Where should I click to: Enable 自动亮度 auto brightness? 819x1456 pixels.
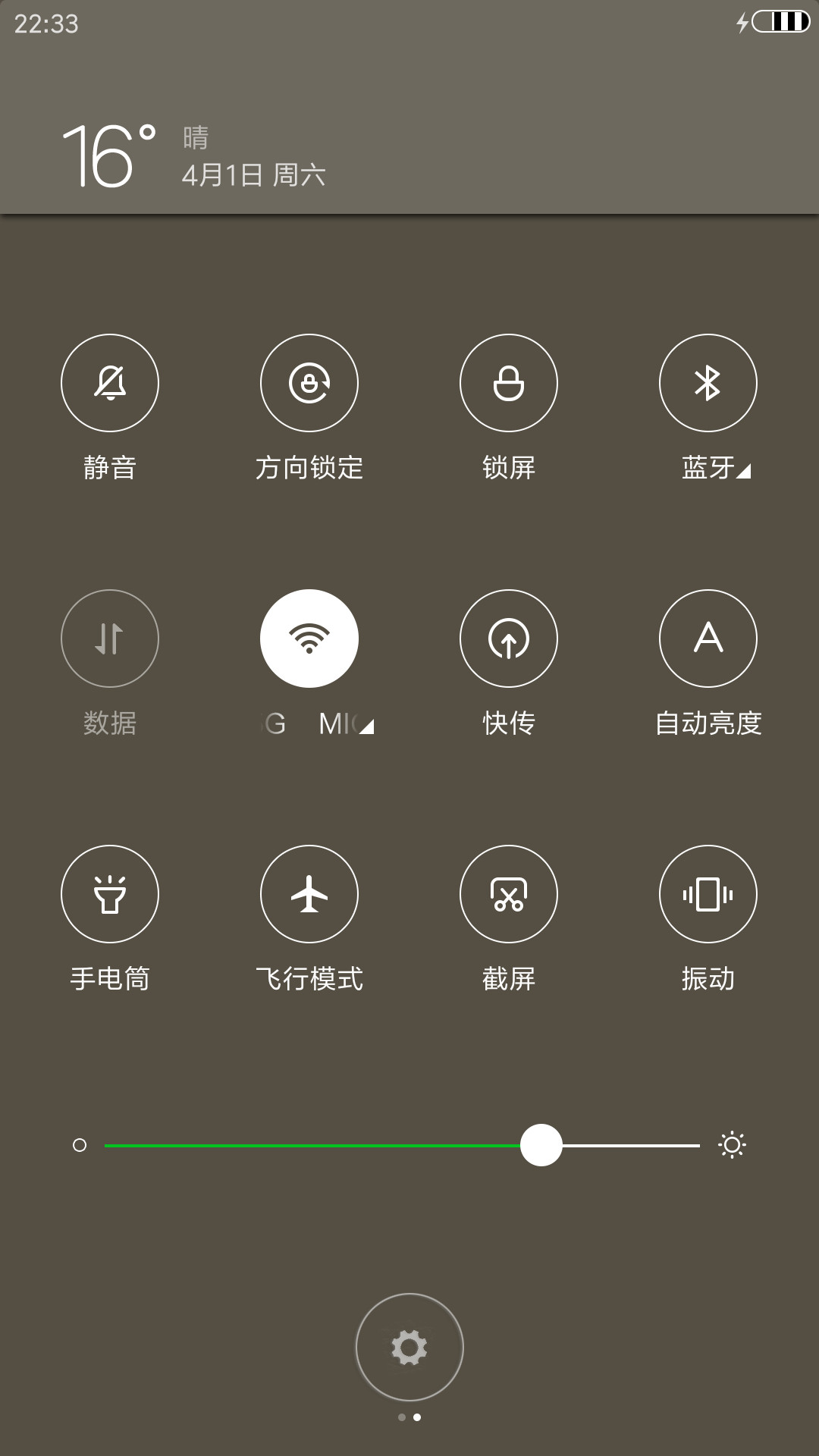(708, 639)
